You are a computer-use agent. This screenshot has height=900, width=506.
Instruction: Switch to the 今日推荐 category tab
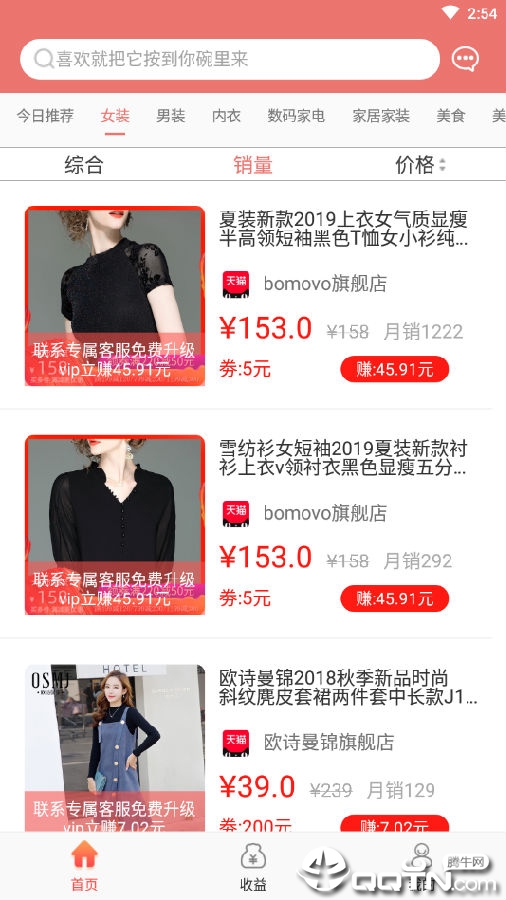point(45,116)
